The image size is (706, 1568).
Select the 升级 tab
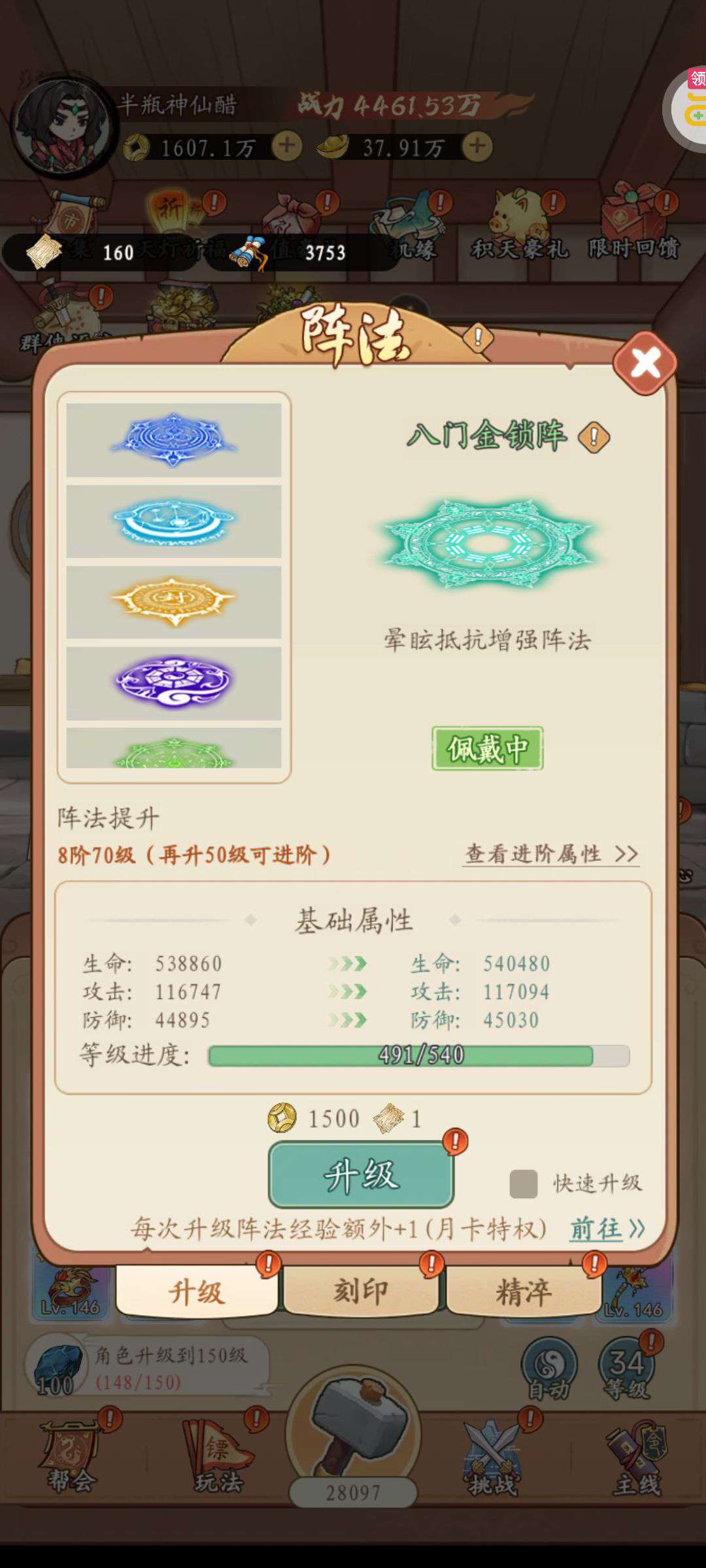click(197, 1290)
